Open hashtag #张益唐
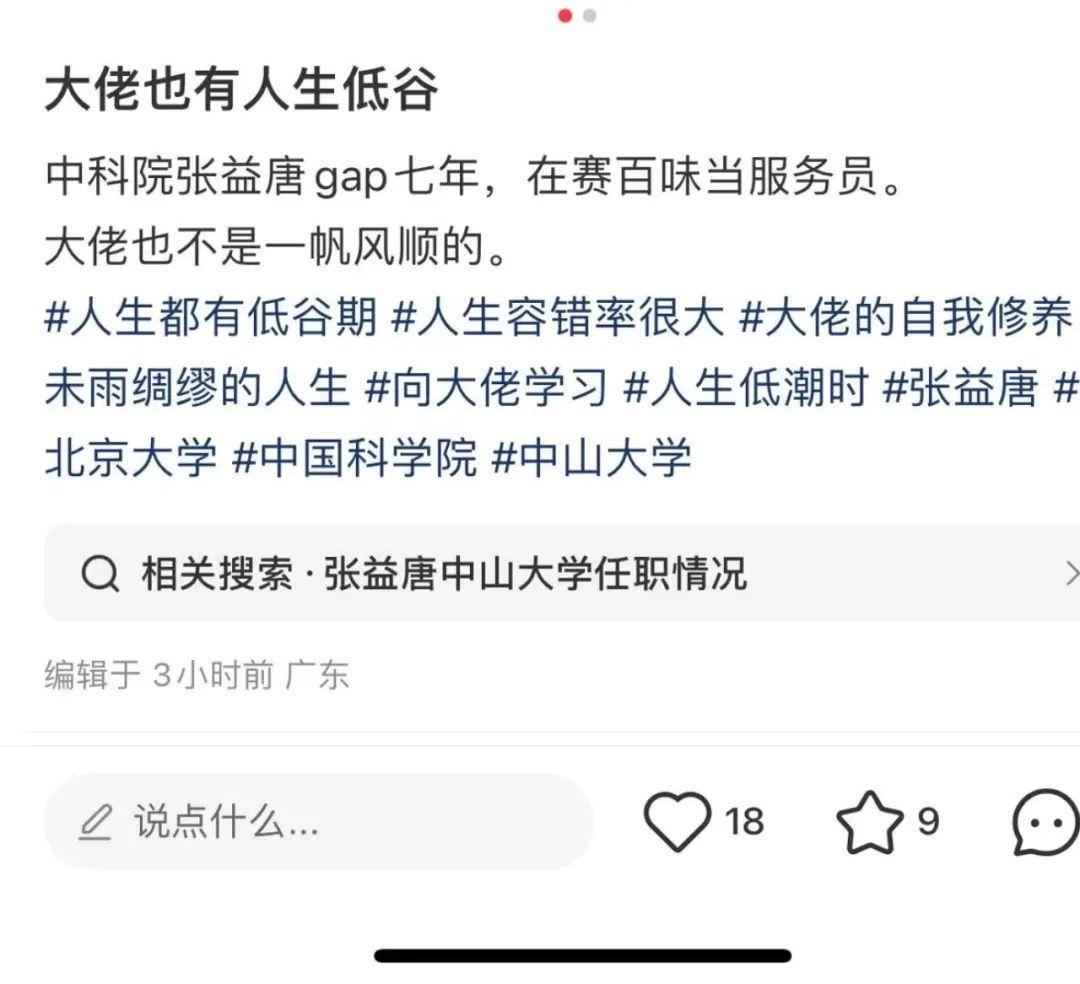1080x984 pixels. 960,389
